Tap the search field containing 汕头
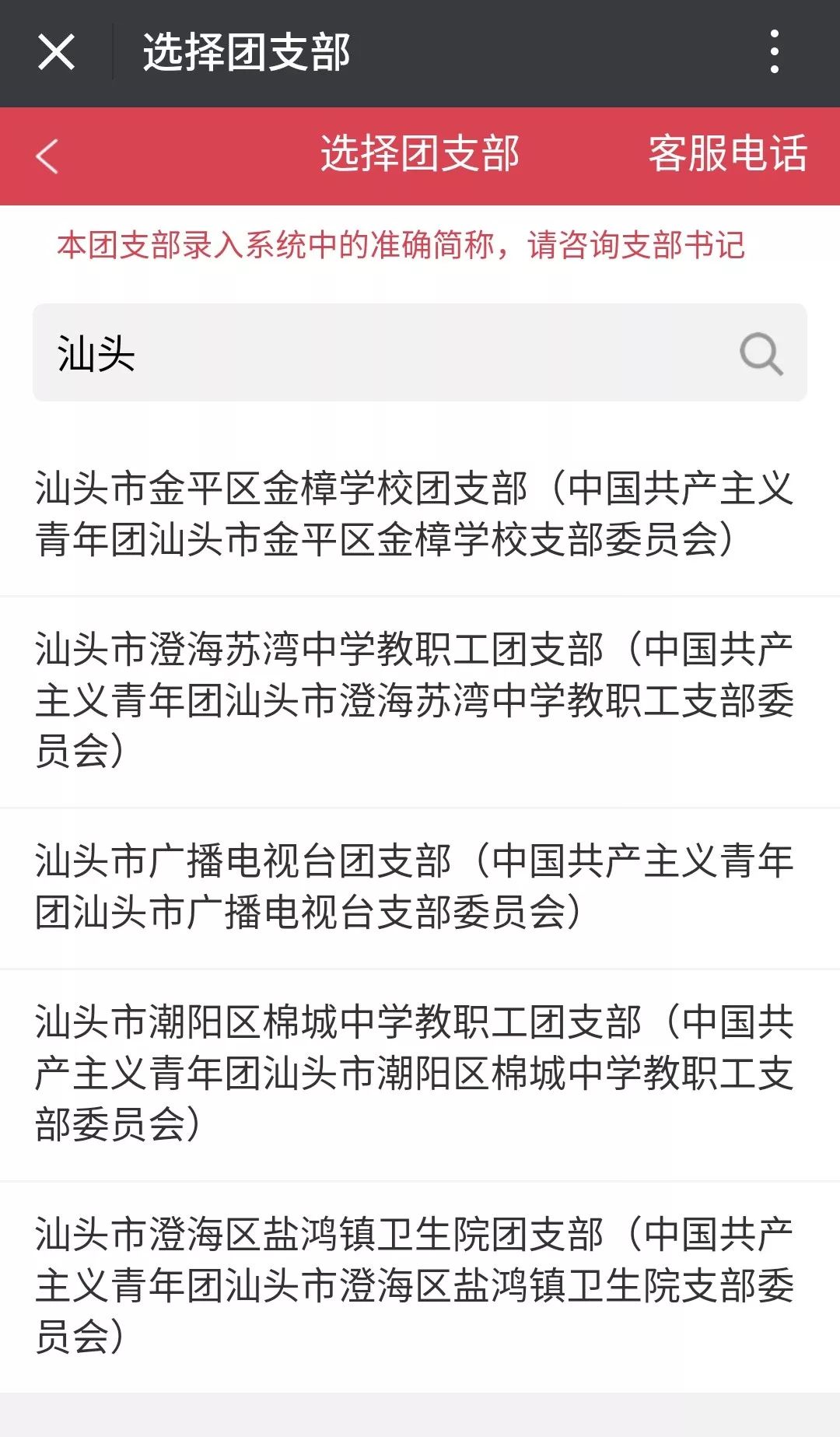 [x=420, y=352]
